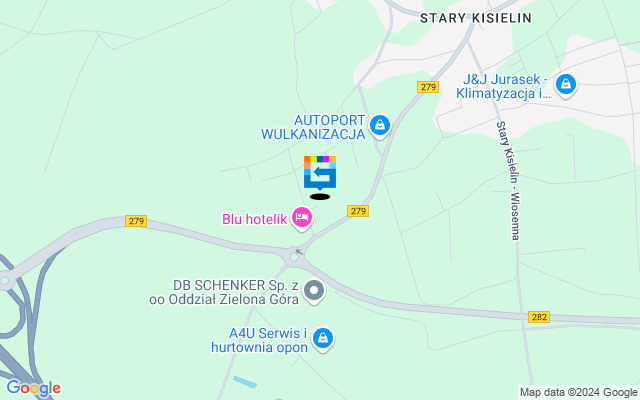The height and width of the screenshot is (400, 640).
Task: Select the DB SCHENKER location marker
Action: click(x=314, y=292)
